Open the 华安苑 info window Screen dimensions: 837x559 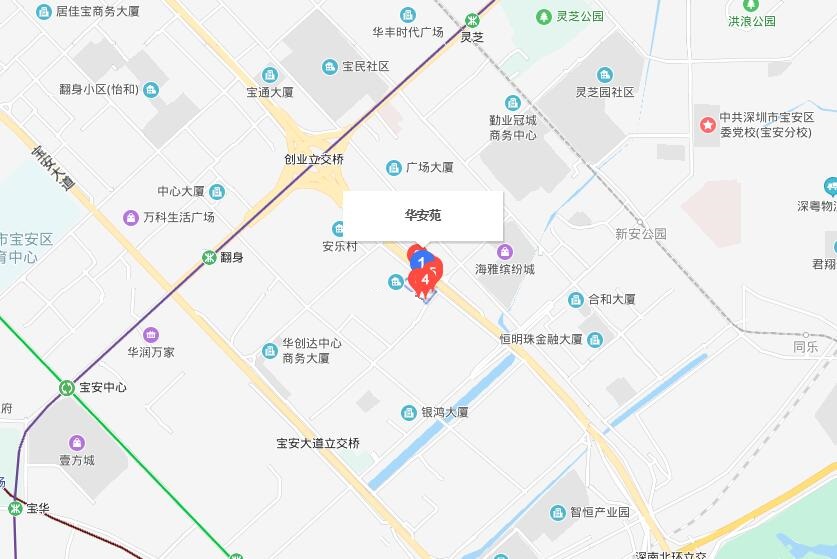click(422, 215)
